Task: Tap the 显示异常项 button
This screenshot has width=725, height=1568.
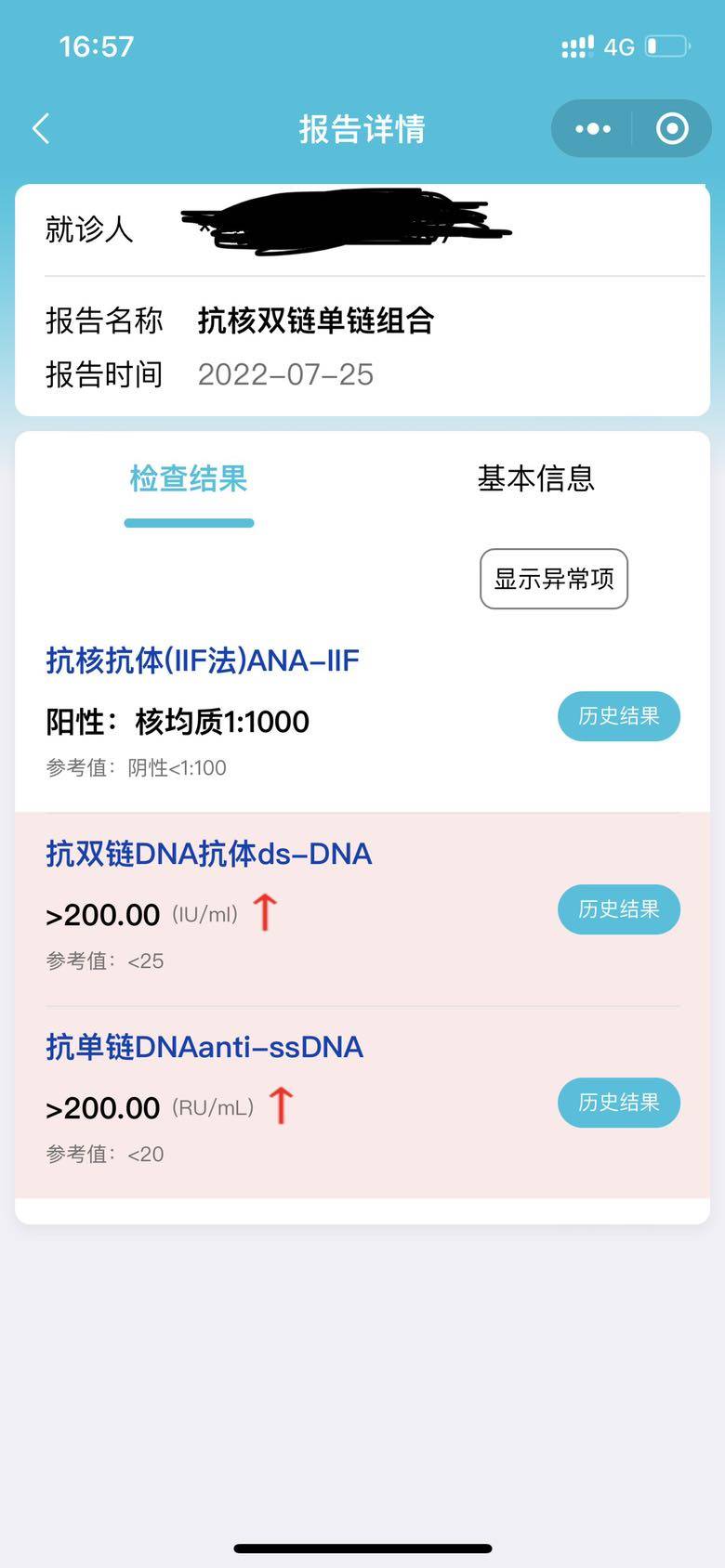Action: [554, 579]
